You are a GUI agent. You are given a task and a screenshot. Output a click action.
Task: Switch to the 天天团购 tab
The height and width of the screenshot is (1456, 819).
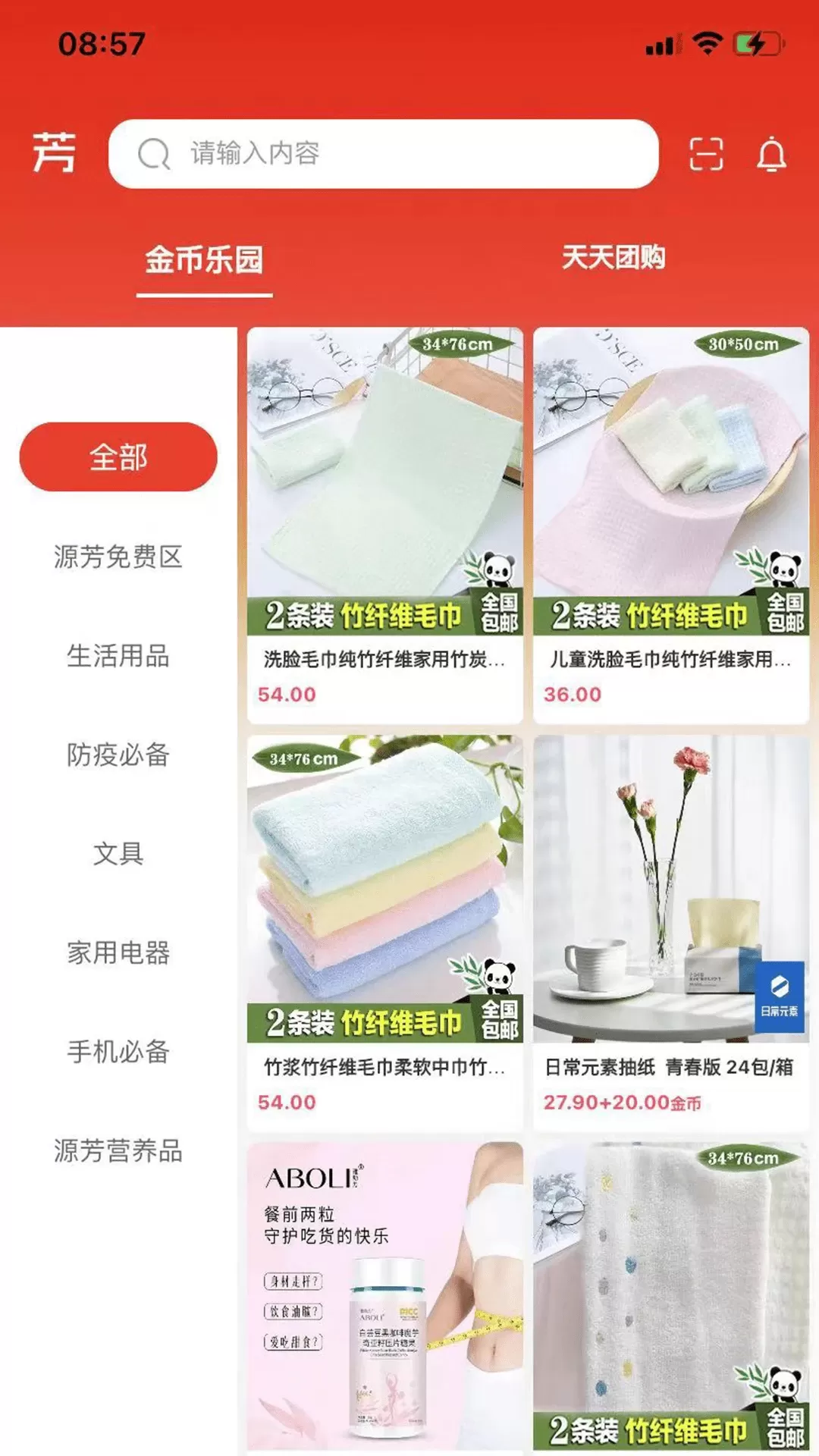(x=613, y=258)
